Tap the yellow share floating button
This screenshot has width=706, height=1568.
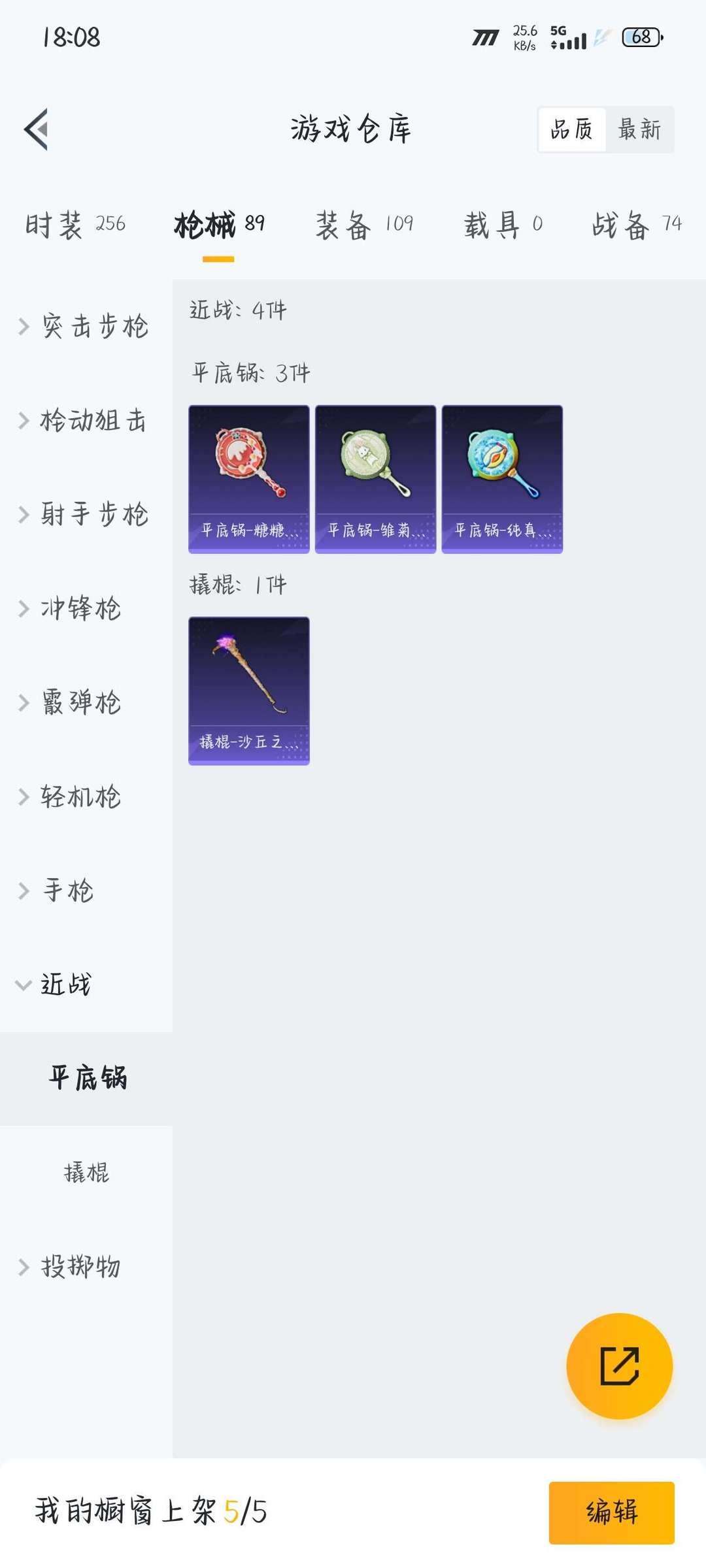pyautogui.click(x=619, y=1366)
